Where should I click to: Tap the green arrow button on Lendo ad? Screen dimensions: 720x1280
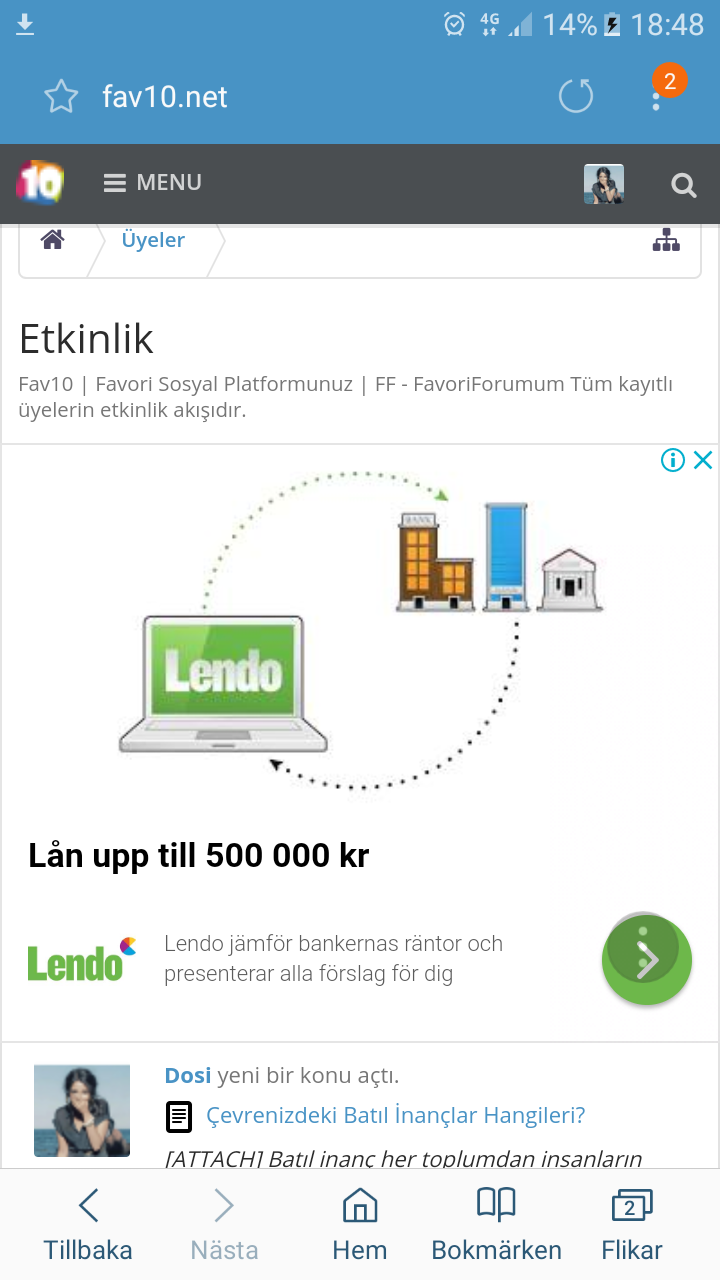tap(647, 960)
